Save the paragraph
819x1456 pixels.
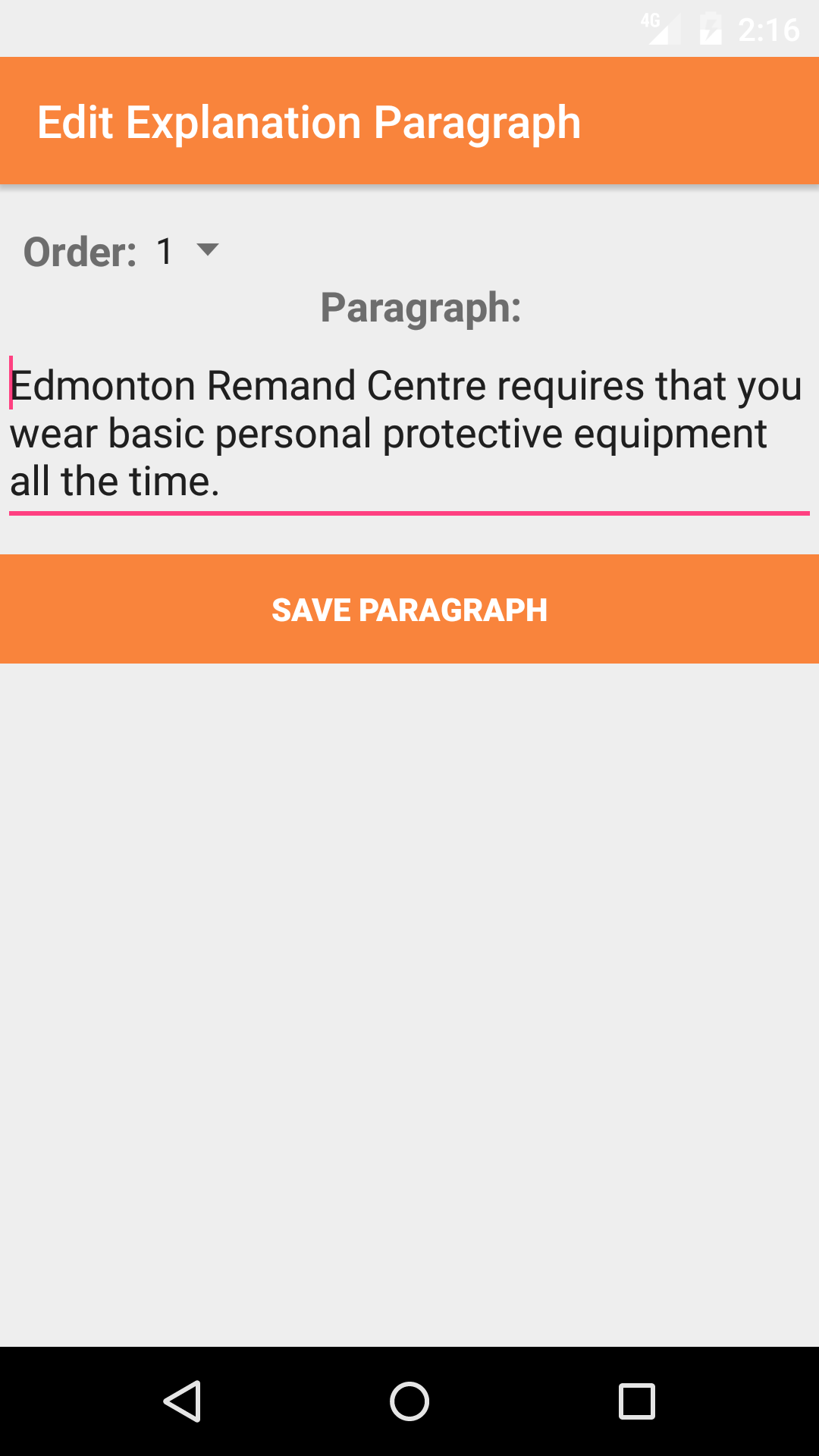pyautogui.click(x=409, y=609)
